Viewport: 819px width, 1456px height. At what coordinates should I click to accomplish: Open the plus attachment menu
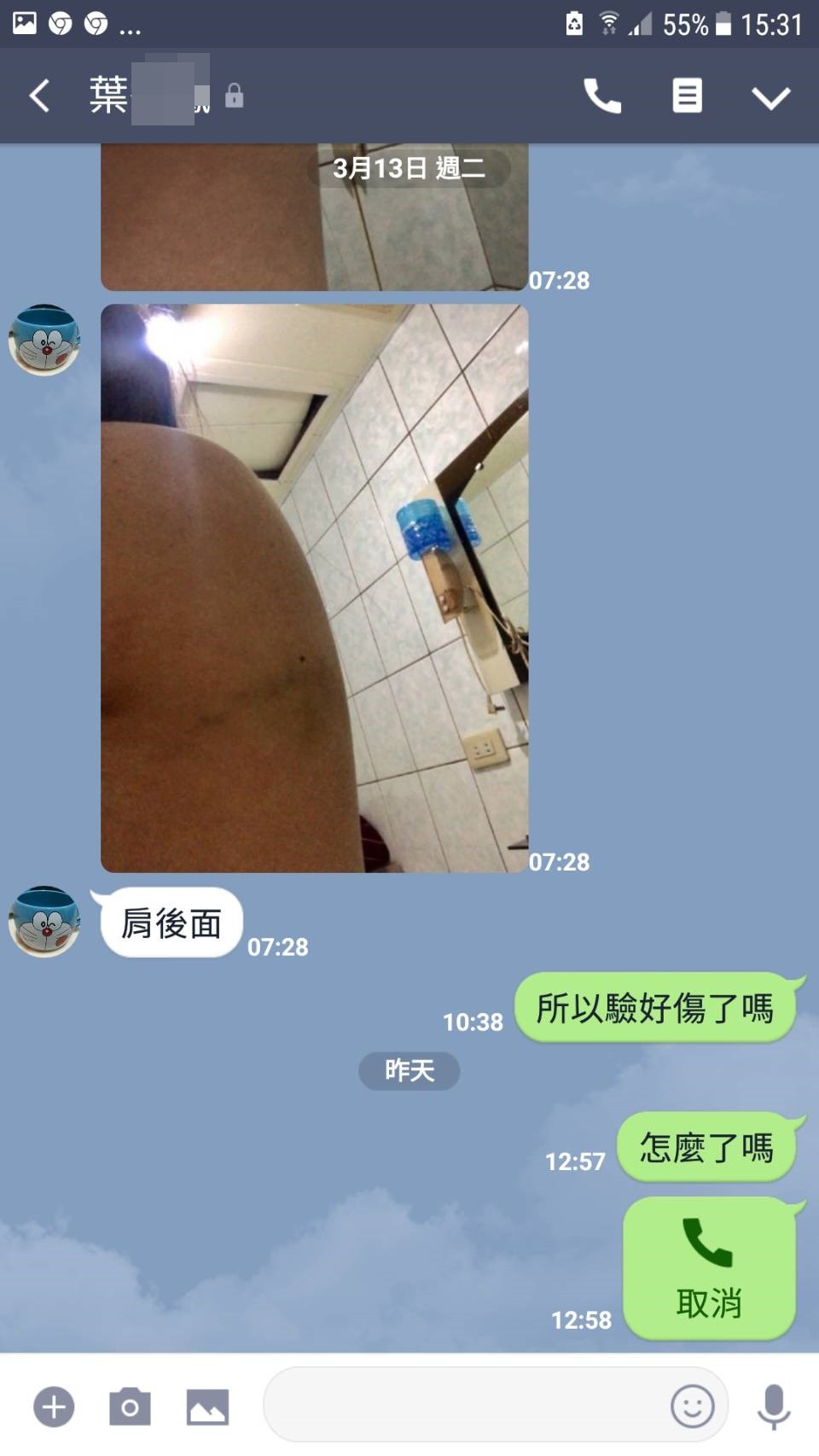(x=54, y=1406)
